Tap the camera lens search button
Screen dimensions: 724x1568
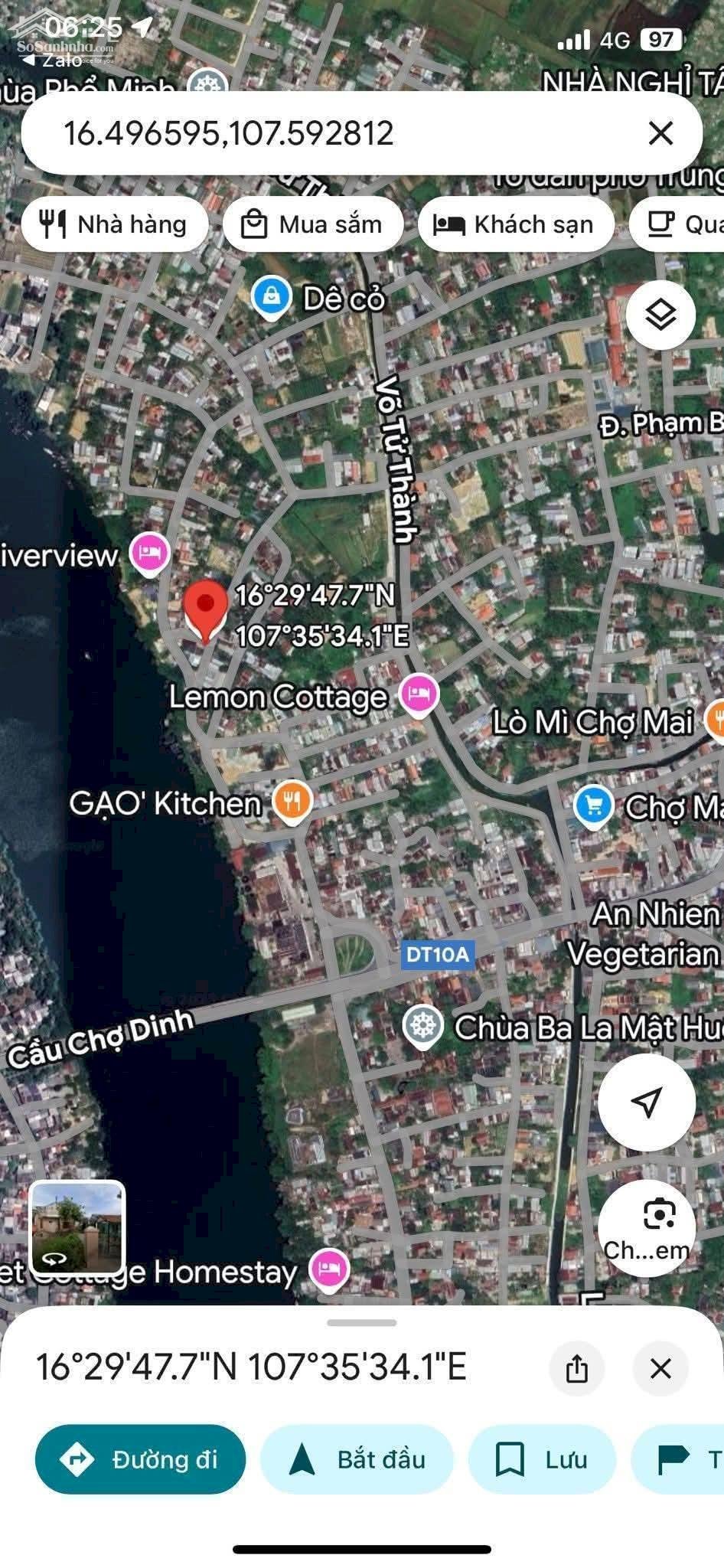[x=646, y=1228]
